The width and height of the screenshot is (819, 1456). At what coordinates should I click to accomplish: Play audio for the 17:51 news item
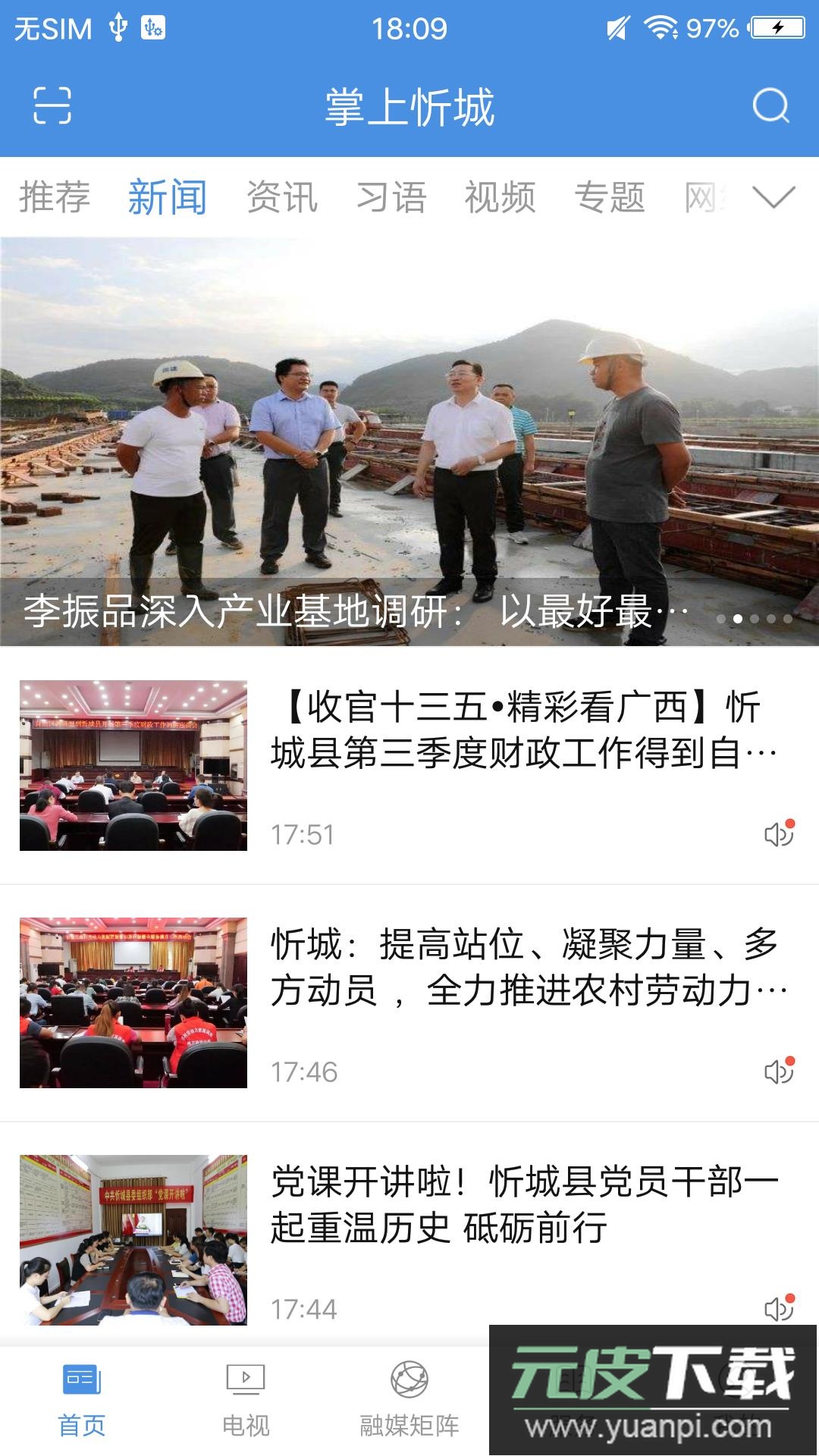coord(778,836)
